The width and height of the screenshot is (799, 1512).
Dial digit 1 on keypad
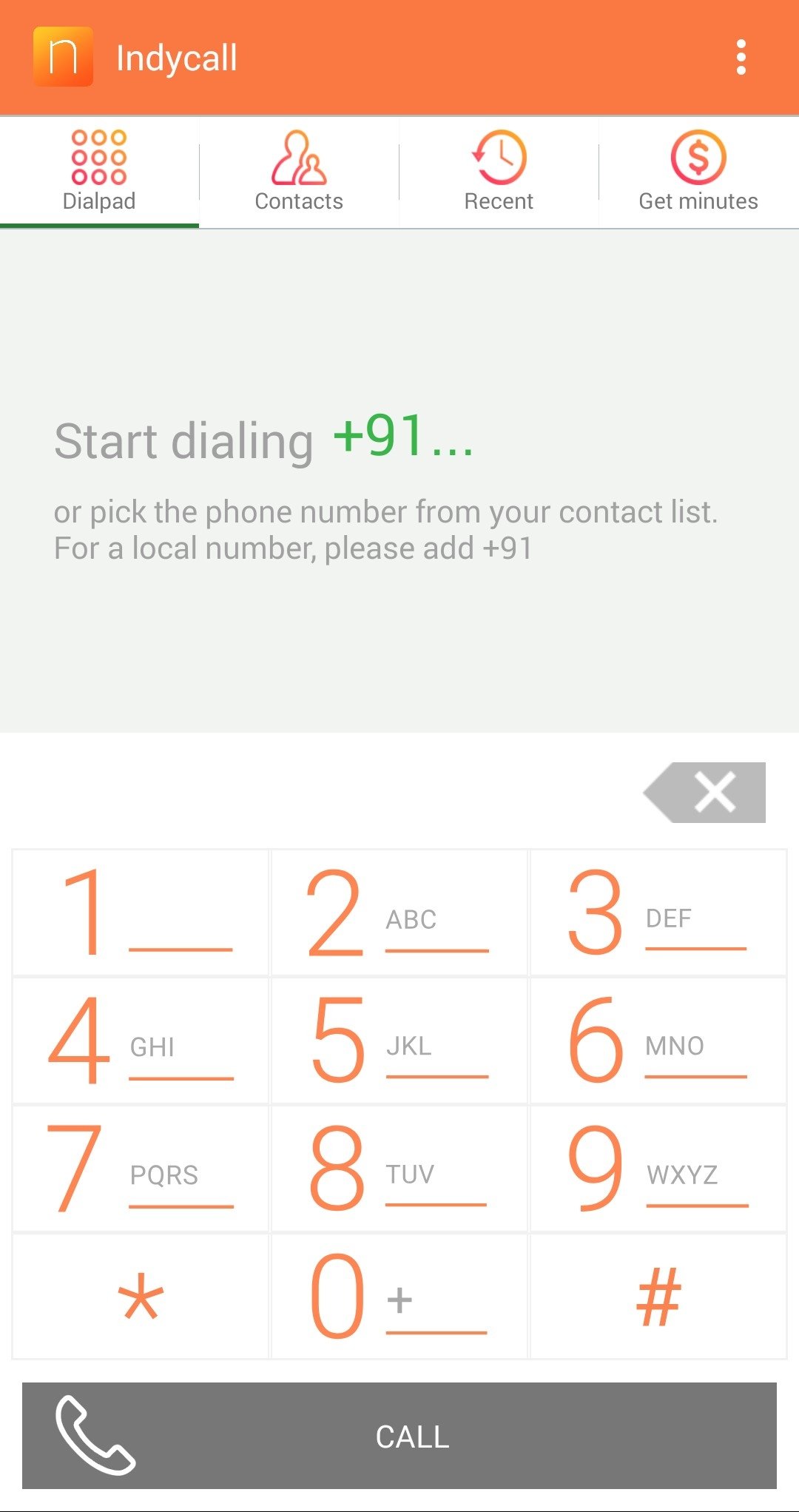tap(141, 913)
